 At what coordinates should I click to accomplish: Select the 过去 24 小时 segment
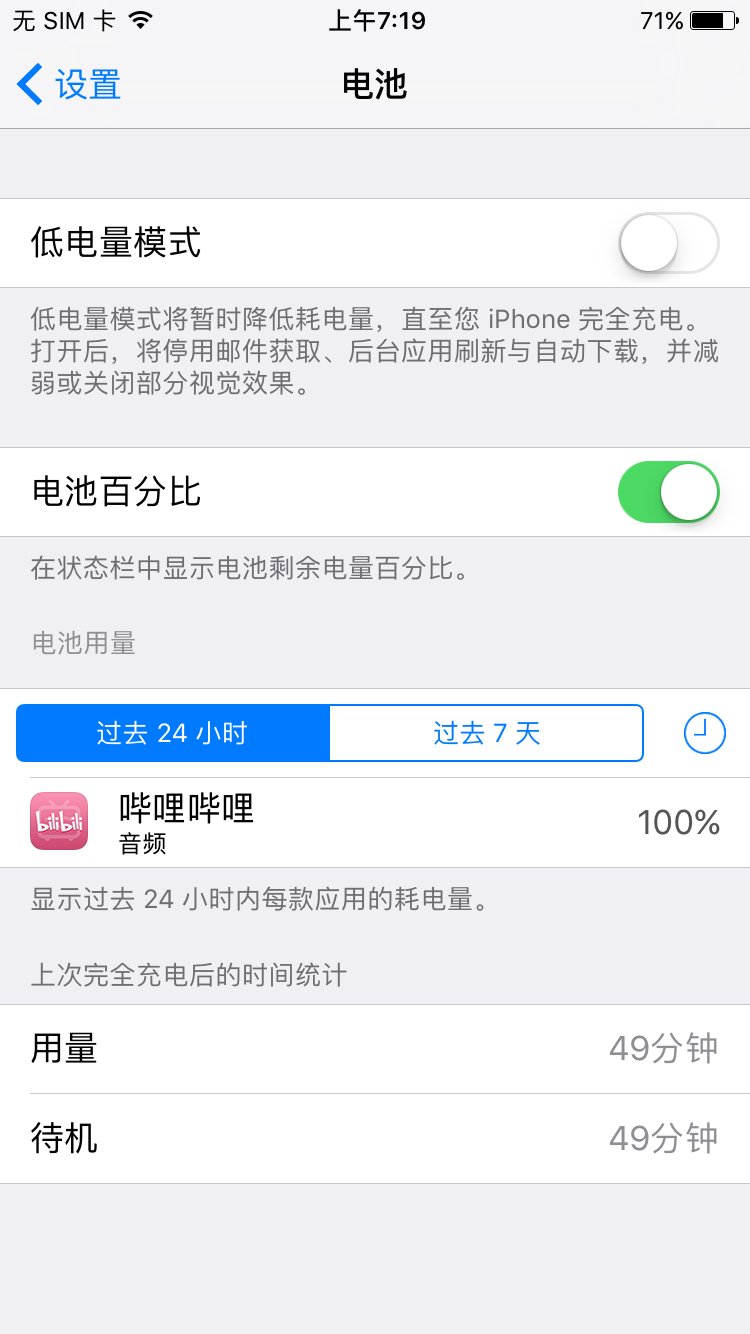[173, 733]
